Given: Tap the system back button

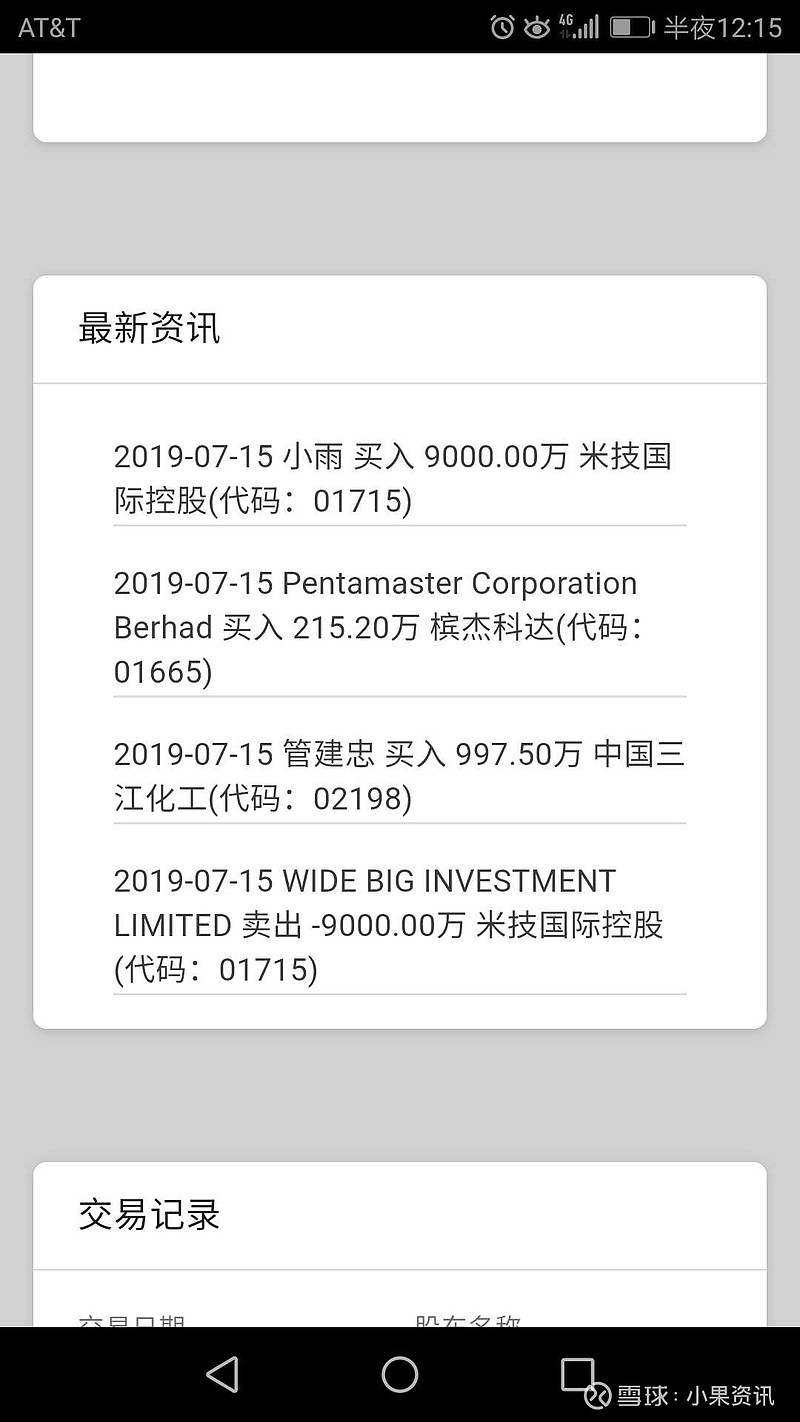Looking at the screenshot, I should [222, 1375].
